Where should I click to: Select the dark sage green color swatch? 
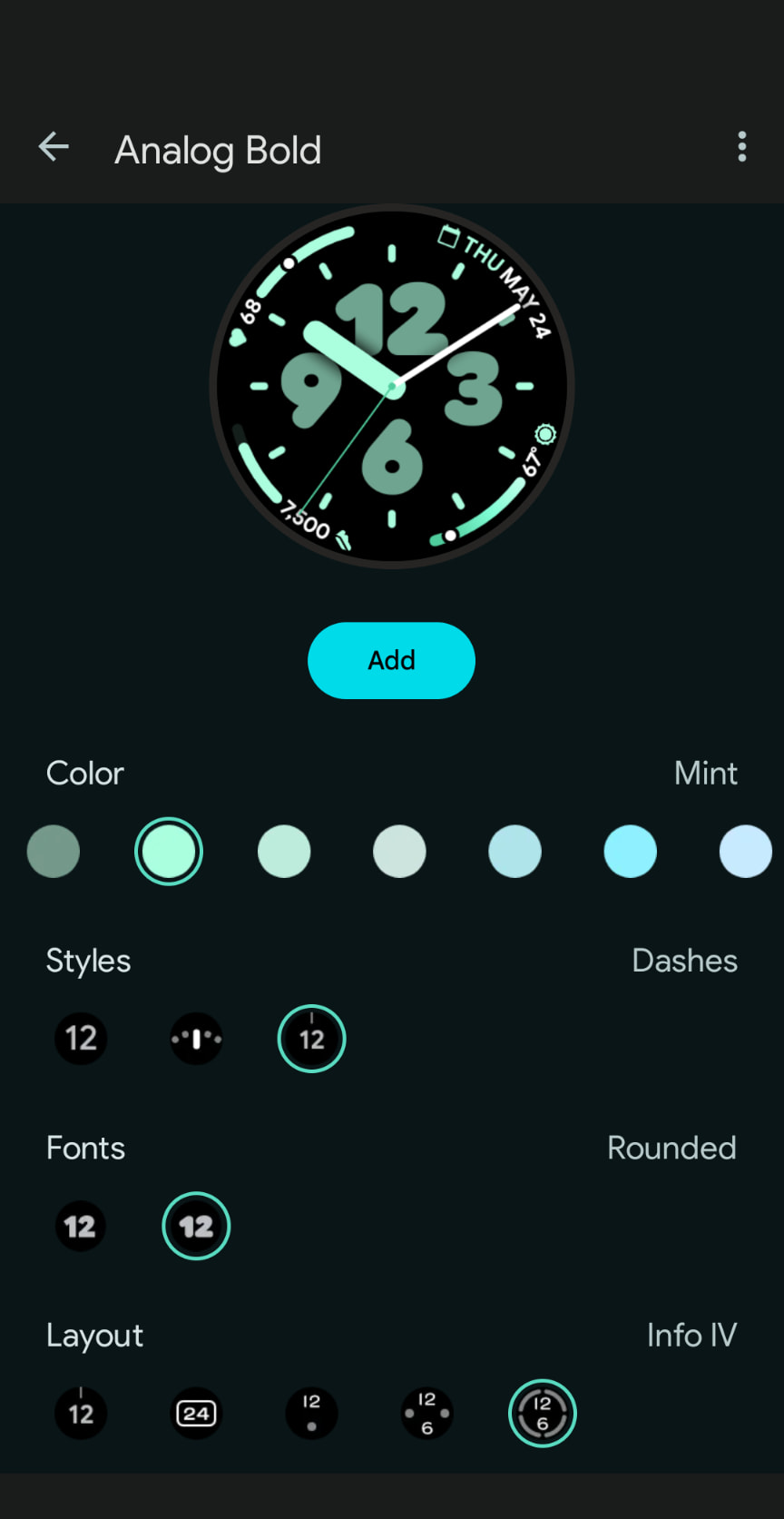[x=54, y=852]
